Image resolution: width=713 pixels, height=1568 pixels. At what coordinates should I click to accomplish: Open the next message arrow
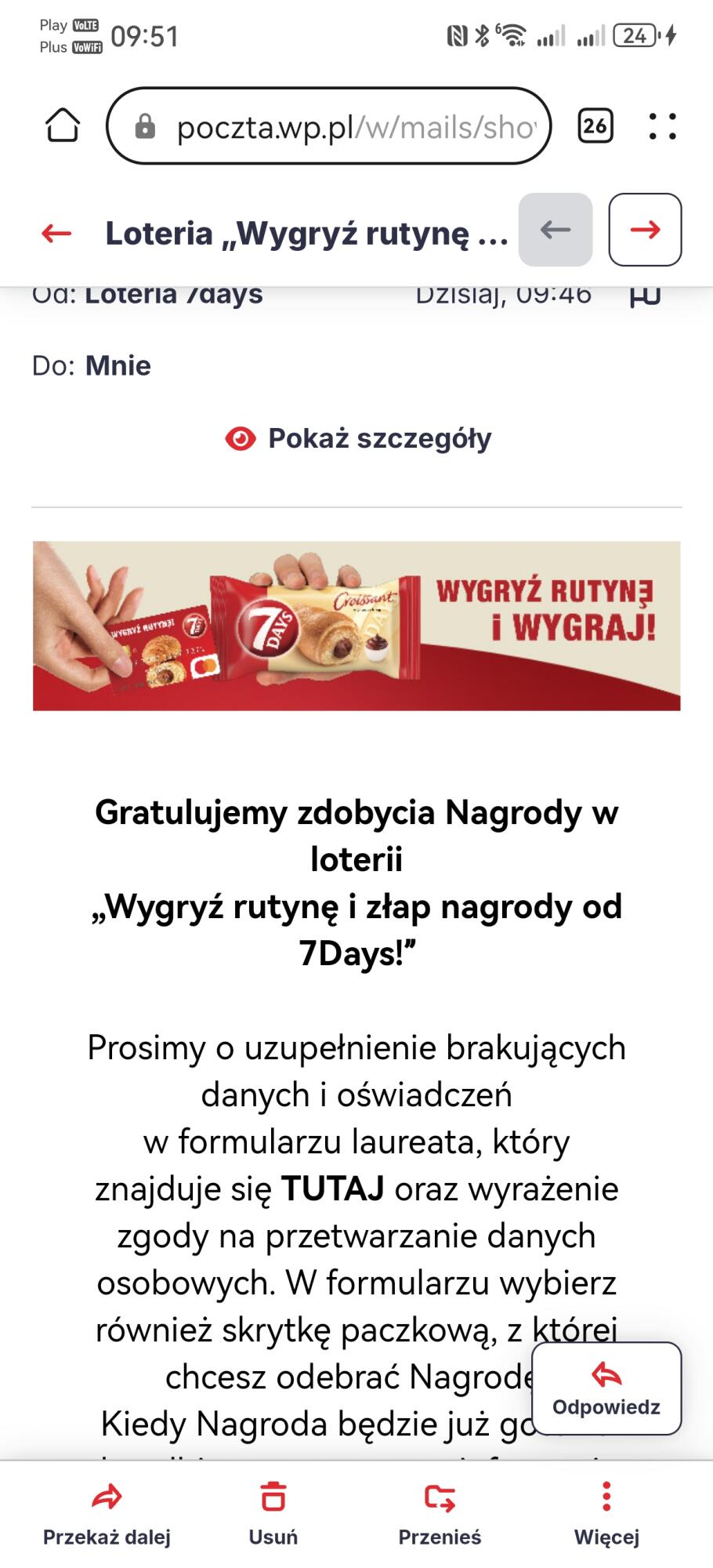coord(645,230)
